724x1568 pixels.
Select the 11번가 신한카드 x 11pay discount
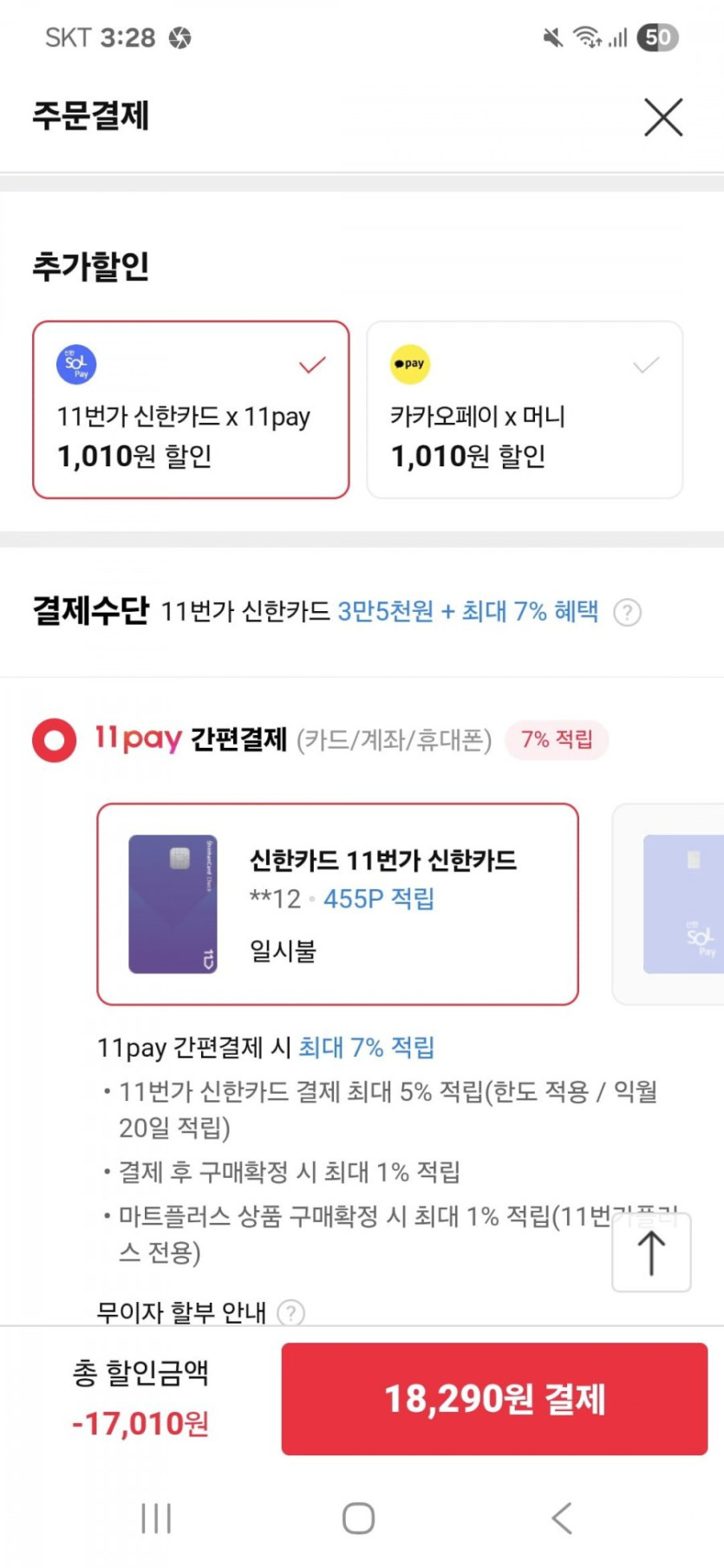click(191, 410)
